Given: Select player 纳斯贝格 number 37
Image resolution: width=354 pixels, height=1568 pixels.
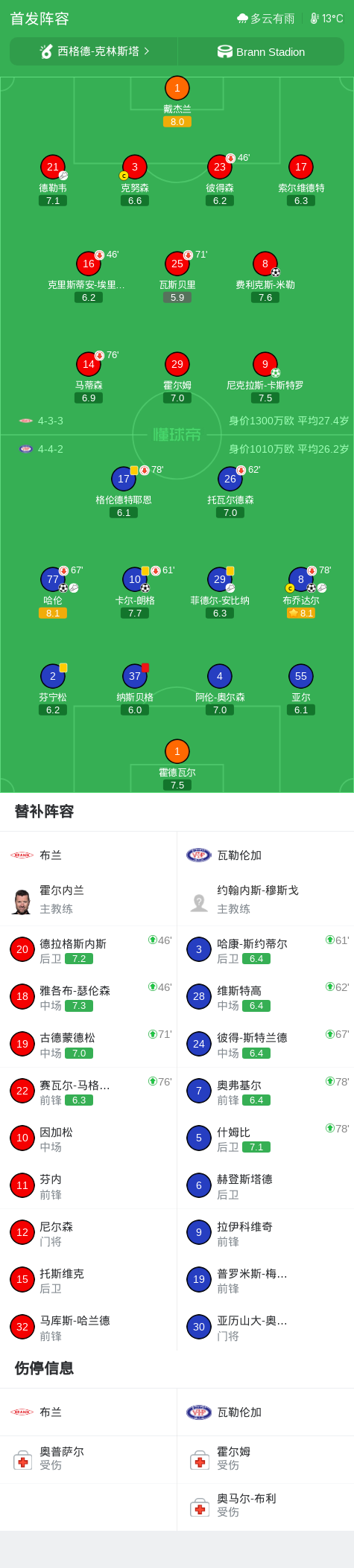Looking at the screenshot, I should click(134, 689).
